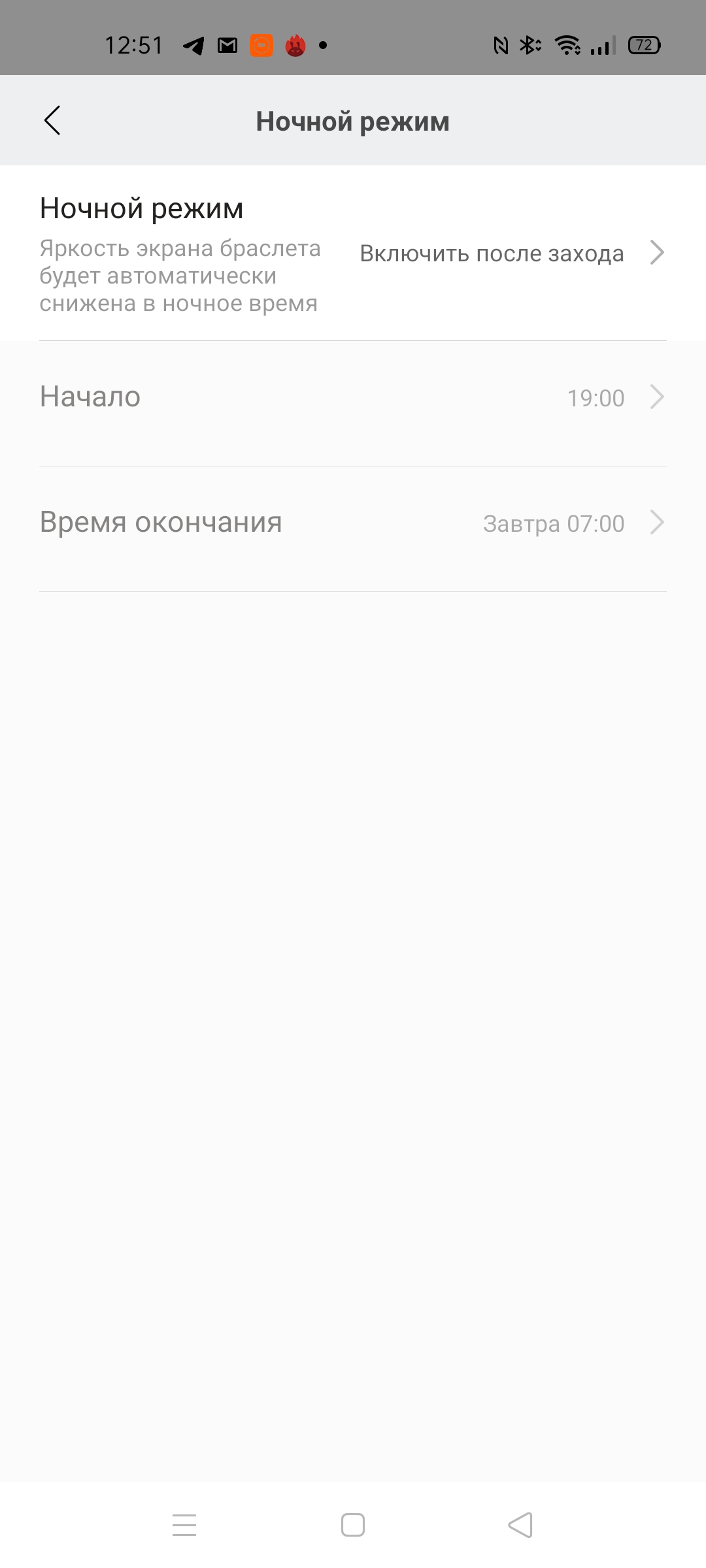This screenshot has width=706, height=1568.
Task: Go back using the header arrow
Action: click(x=52, y=120)
